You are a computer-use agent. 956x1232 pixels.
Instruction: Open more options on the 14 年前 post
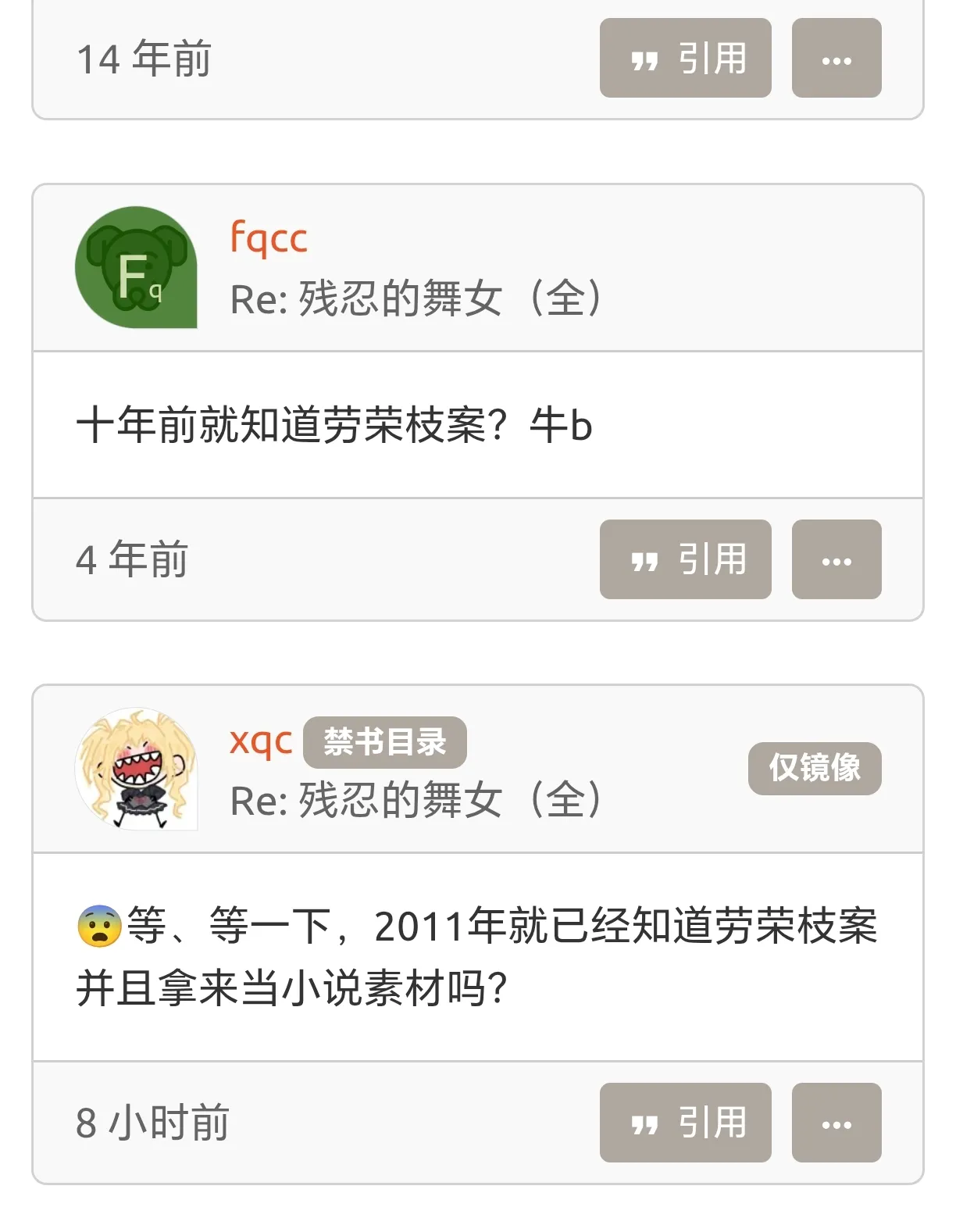pyautogui.click(x=836, y=59)
